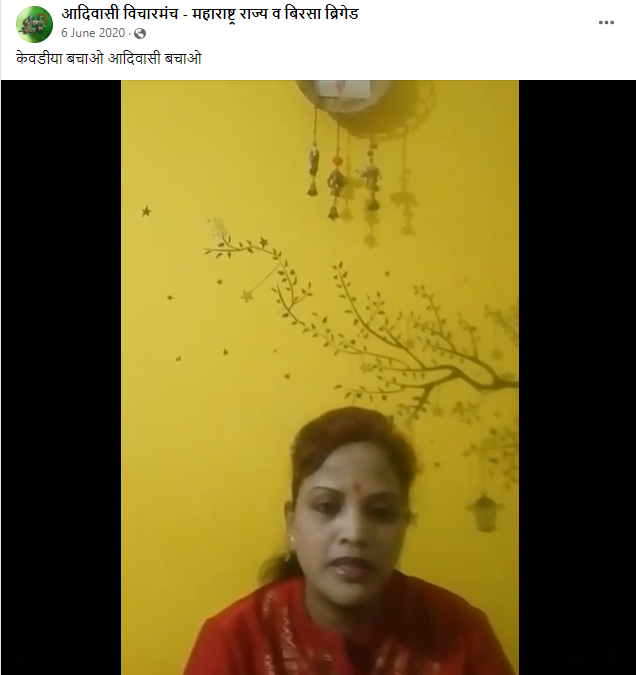
Task: Open आदिवासी विचारमंच page profile picture
Action: coord(34,23)
